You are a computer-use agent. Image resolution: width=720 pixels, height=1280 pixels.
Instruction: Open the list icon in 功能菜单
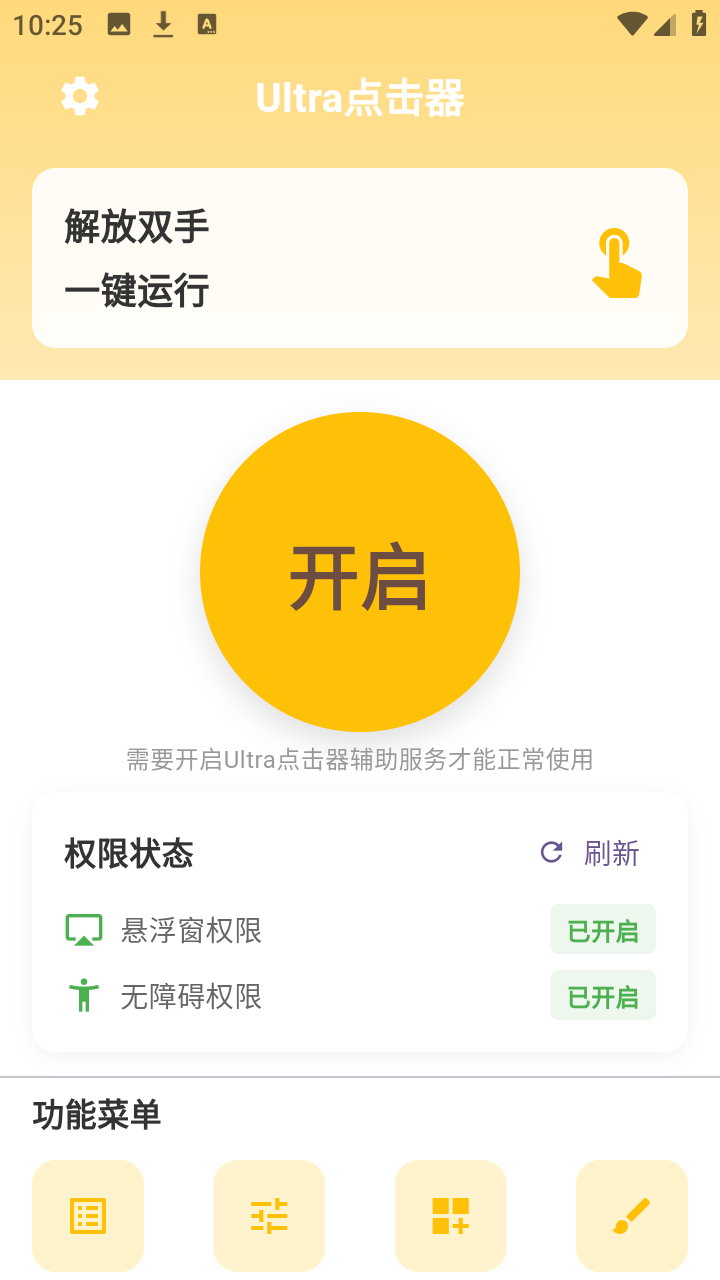(x=88, y=1215)
